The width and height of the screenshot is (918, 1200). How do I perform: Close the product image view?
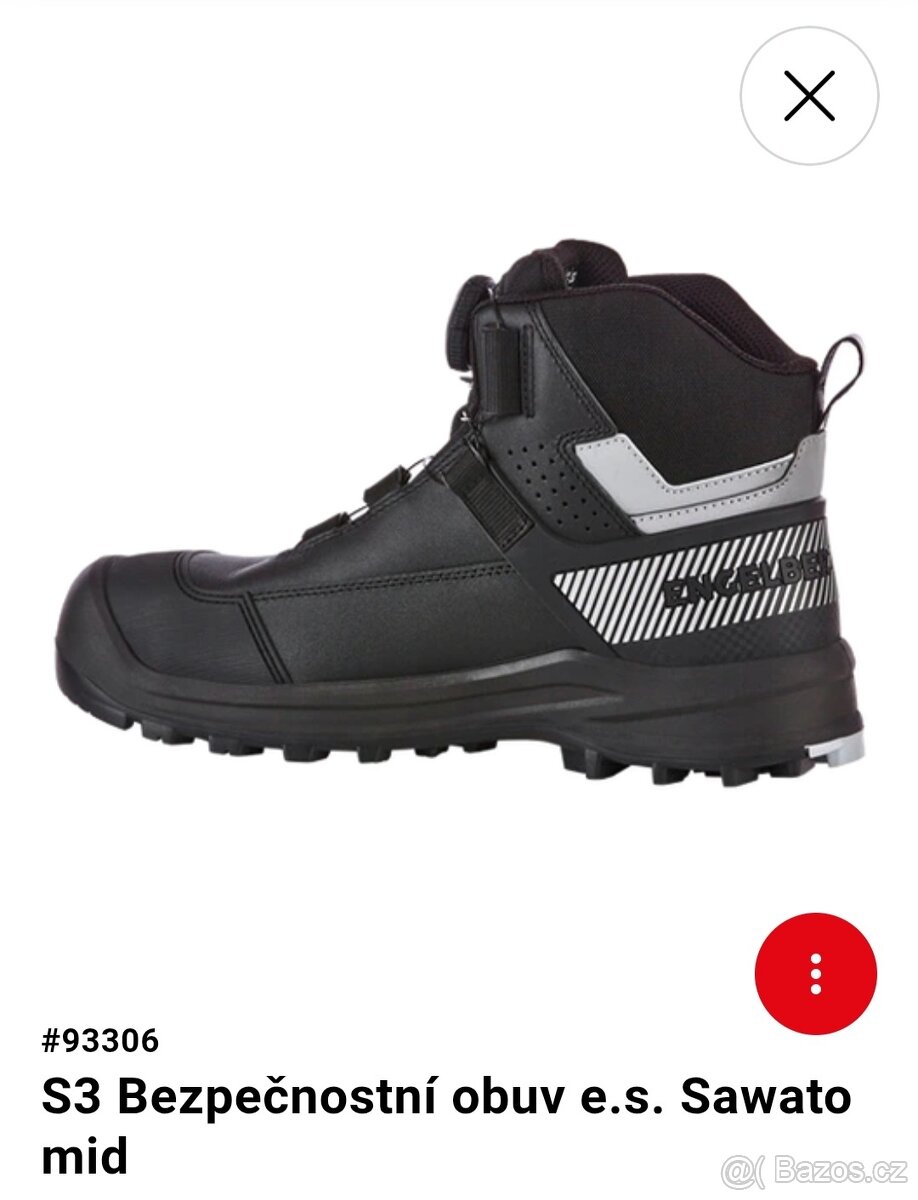click(809, 97)
